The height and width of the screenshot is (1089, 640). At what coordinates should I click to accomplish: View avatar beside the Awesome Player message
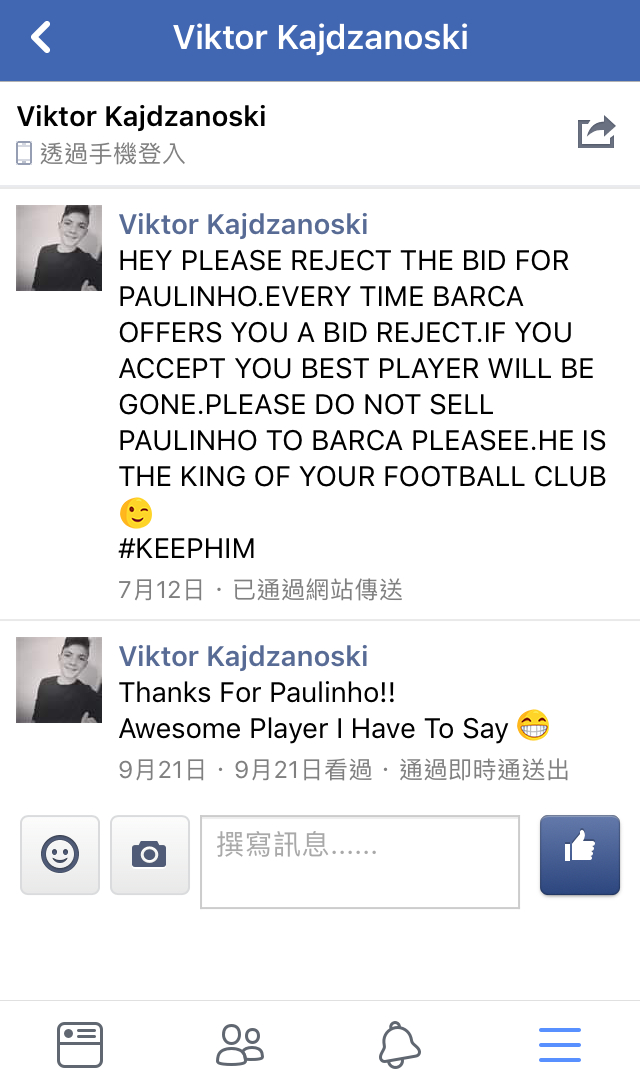pos(59,680)
